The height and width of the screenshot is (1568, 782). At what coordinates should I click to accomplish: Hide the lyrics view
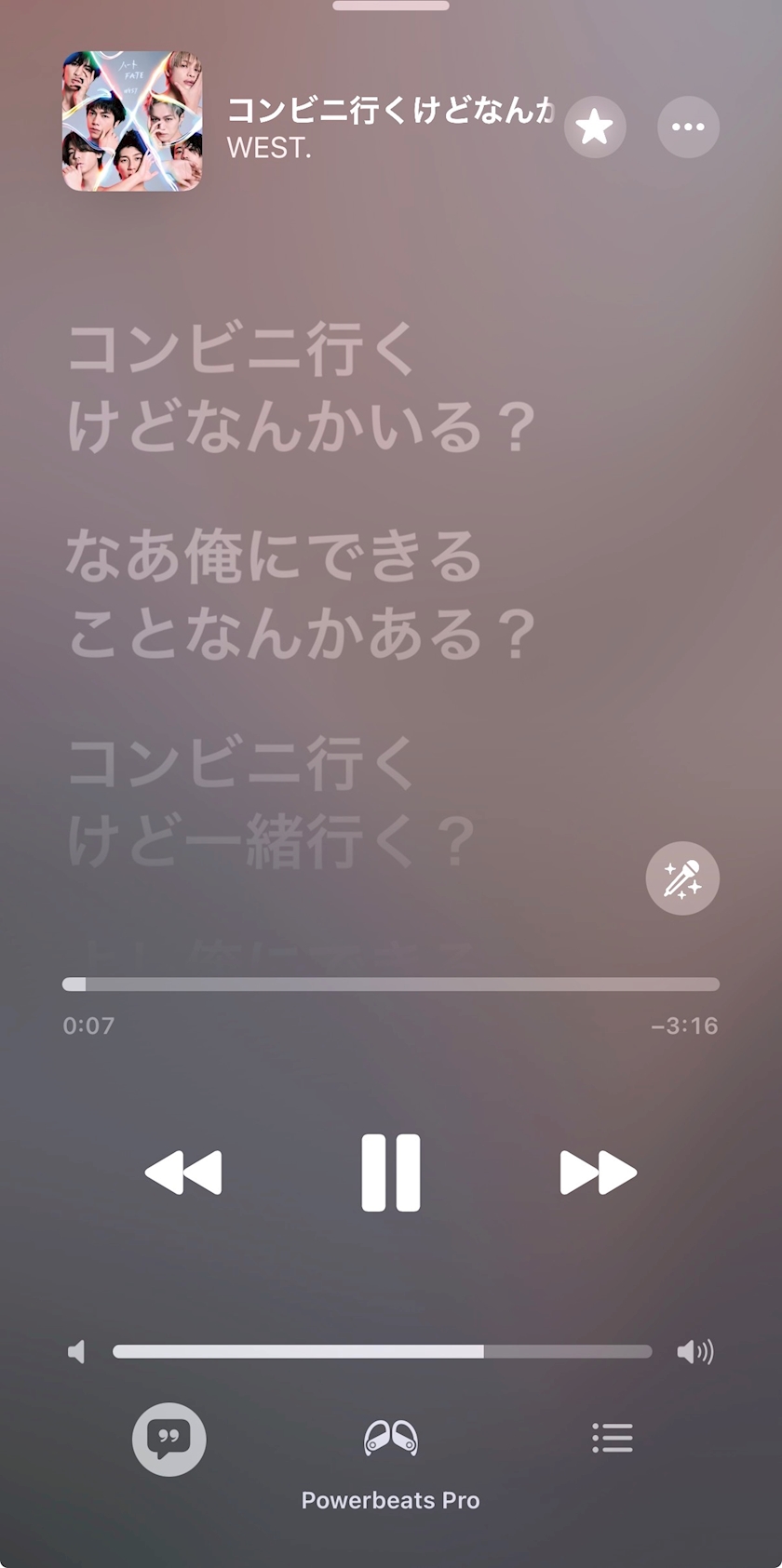point(169,1439)
